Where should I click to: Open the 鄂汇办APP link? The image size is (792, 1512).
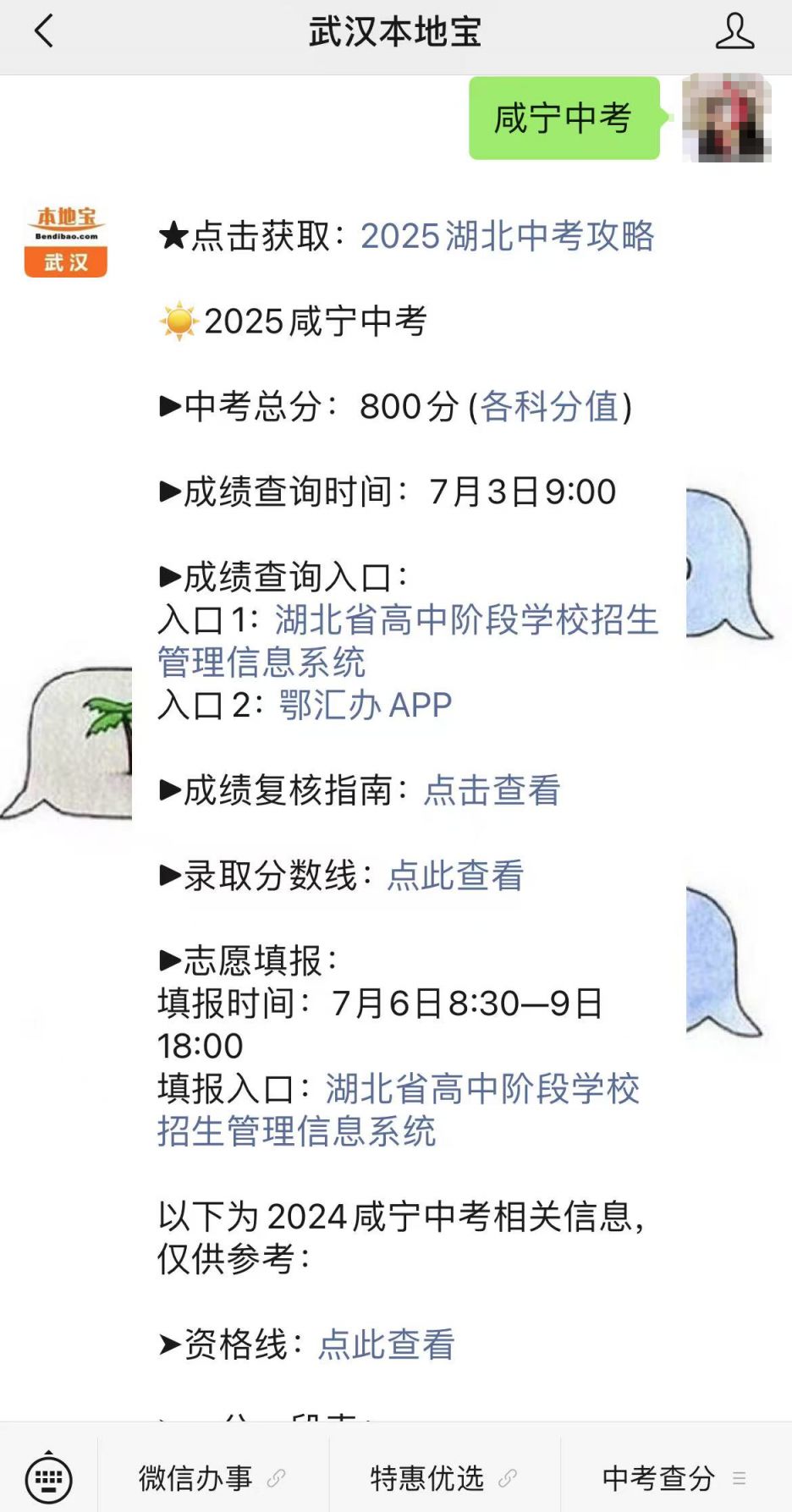pyautogui.click(x=366, y=705)
